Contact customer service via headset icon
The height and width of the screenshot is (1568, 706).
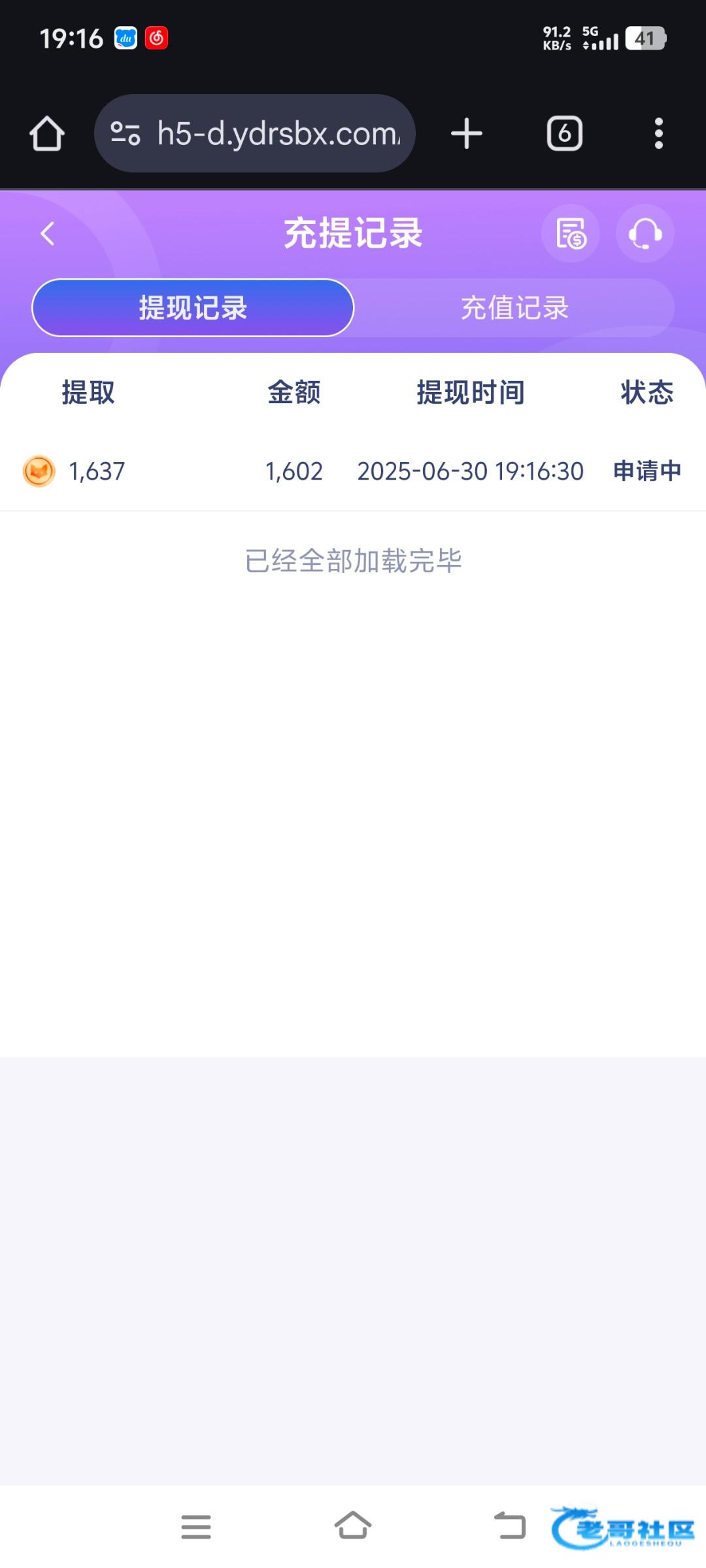tap(645, 233)
